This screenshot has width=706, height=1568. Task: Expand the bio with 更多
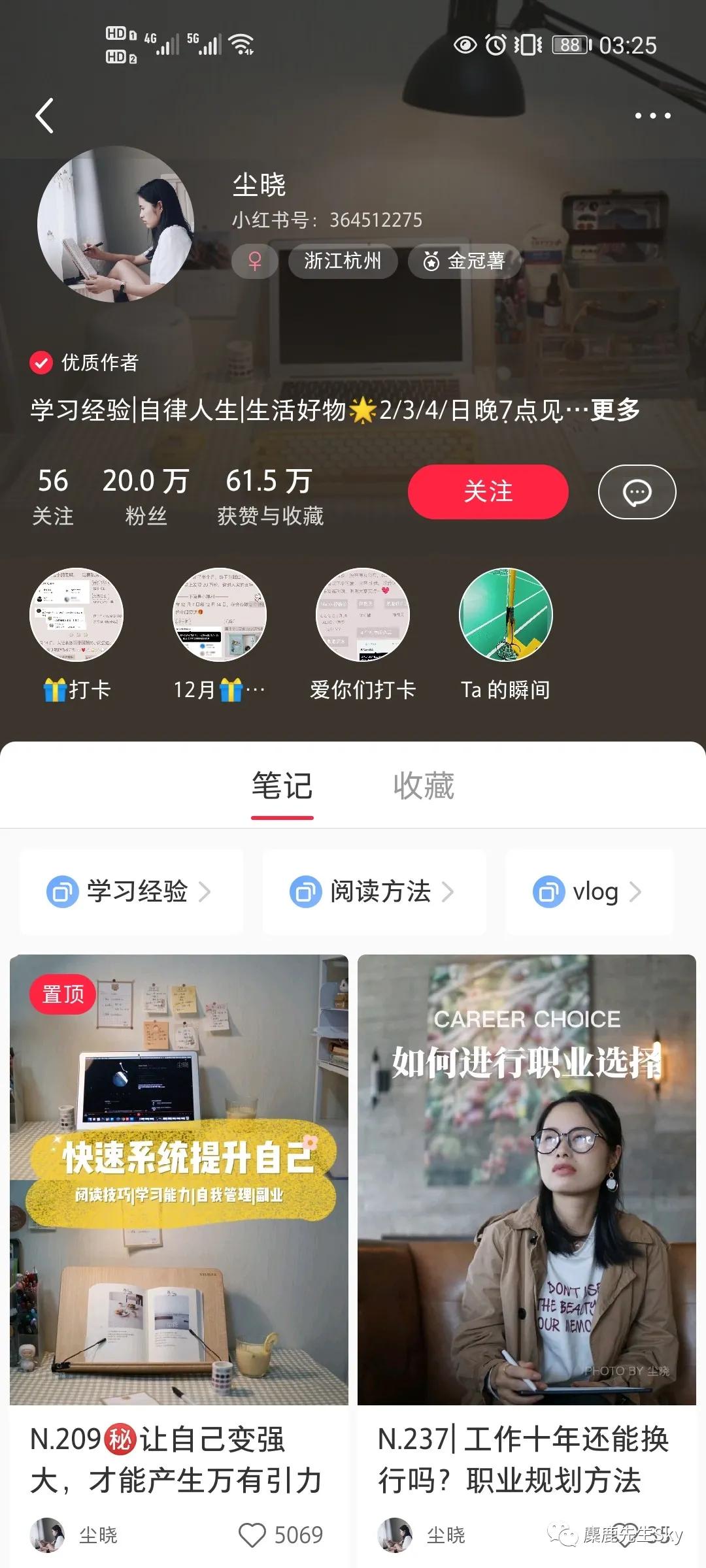point(615,411)
